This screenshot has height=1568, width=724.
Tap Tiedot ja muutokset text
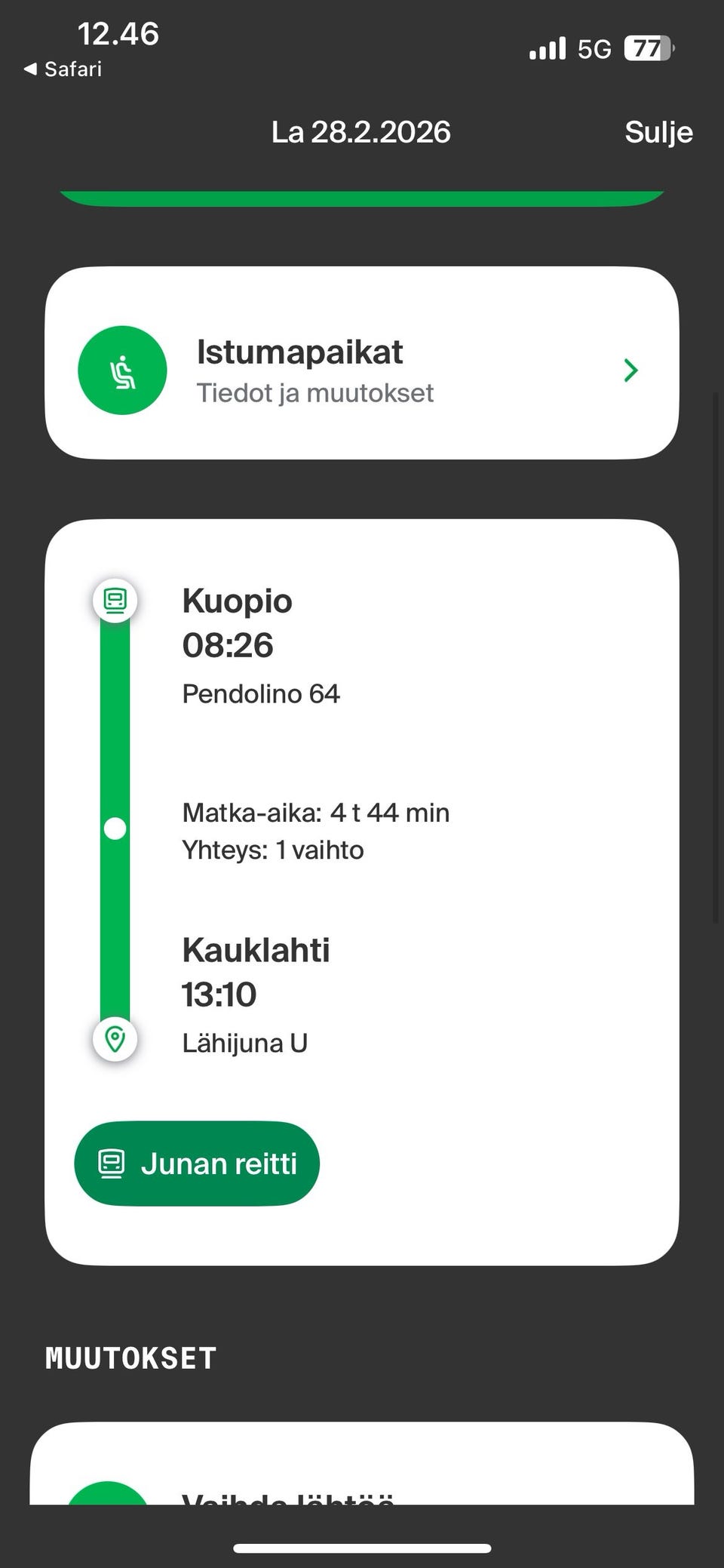(315, 393)
